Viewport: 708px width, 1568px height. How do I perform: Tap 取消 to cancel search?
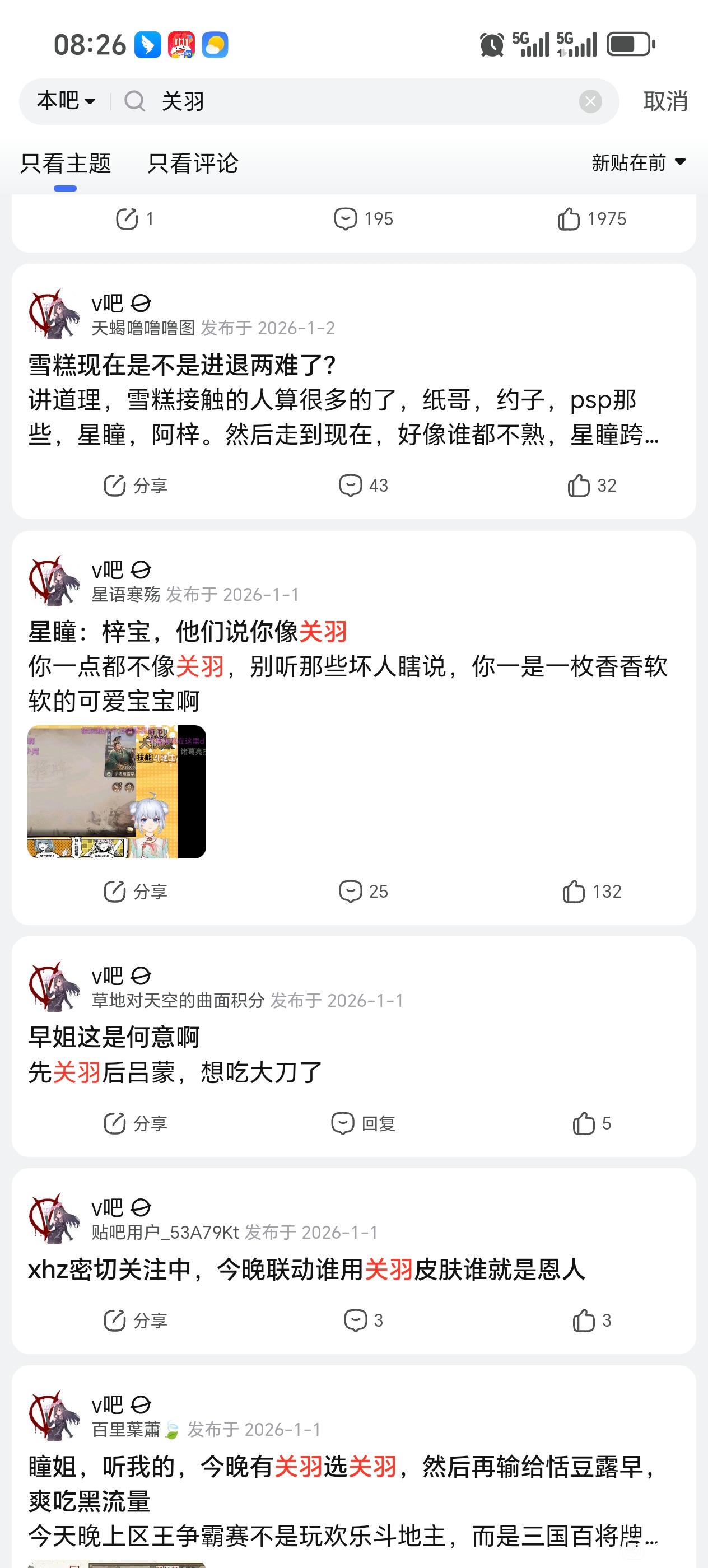point(665,101)
